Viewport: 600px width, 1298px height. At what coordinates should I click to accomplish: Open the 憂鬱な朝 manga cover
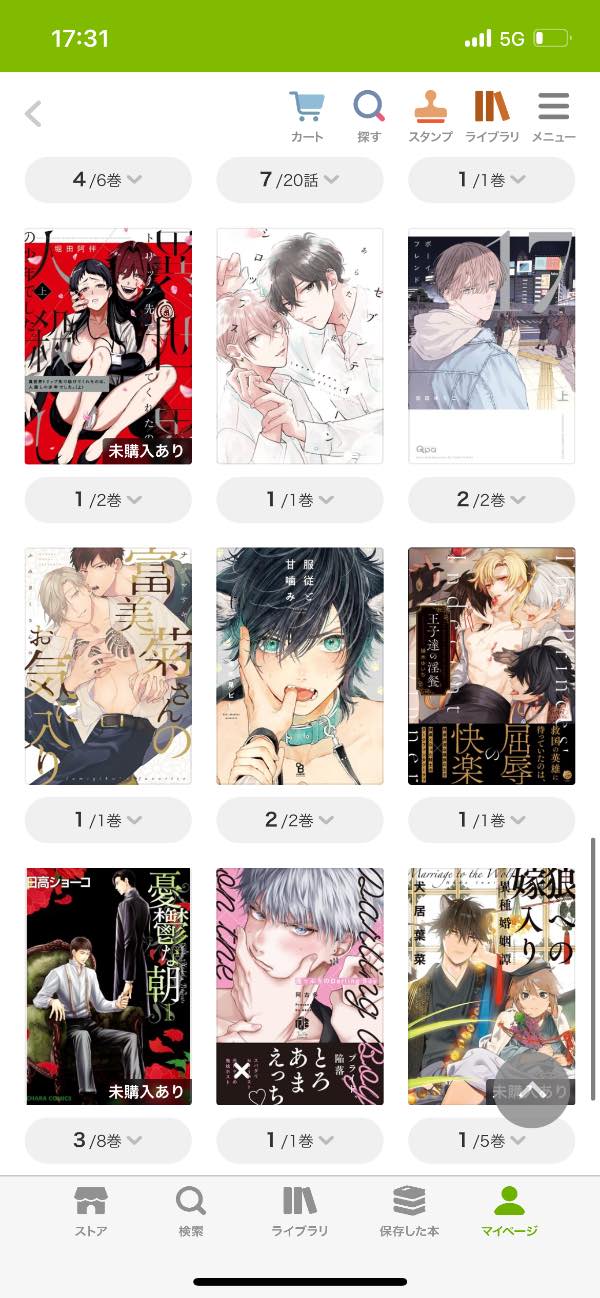click(107, 986)
